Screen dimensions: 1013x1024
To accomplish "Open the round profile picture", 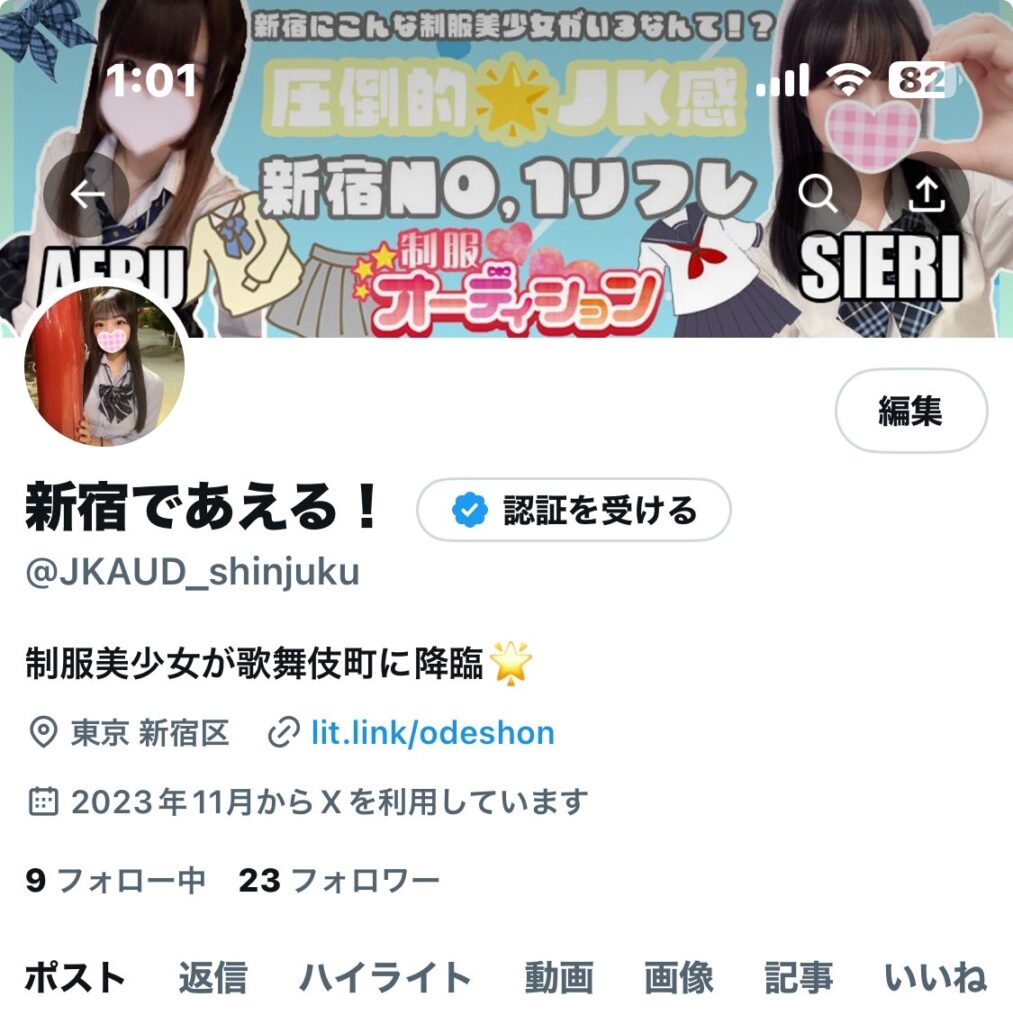I will coord(105,367).
